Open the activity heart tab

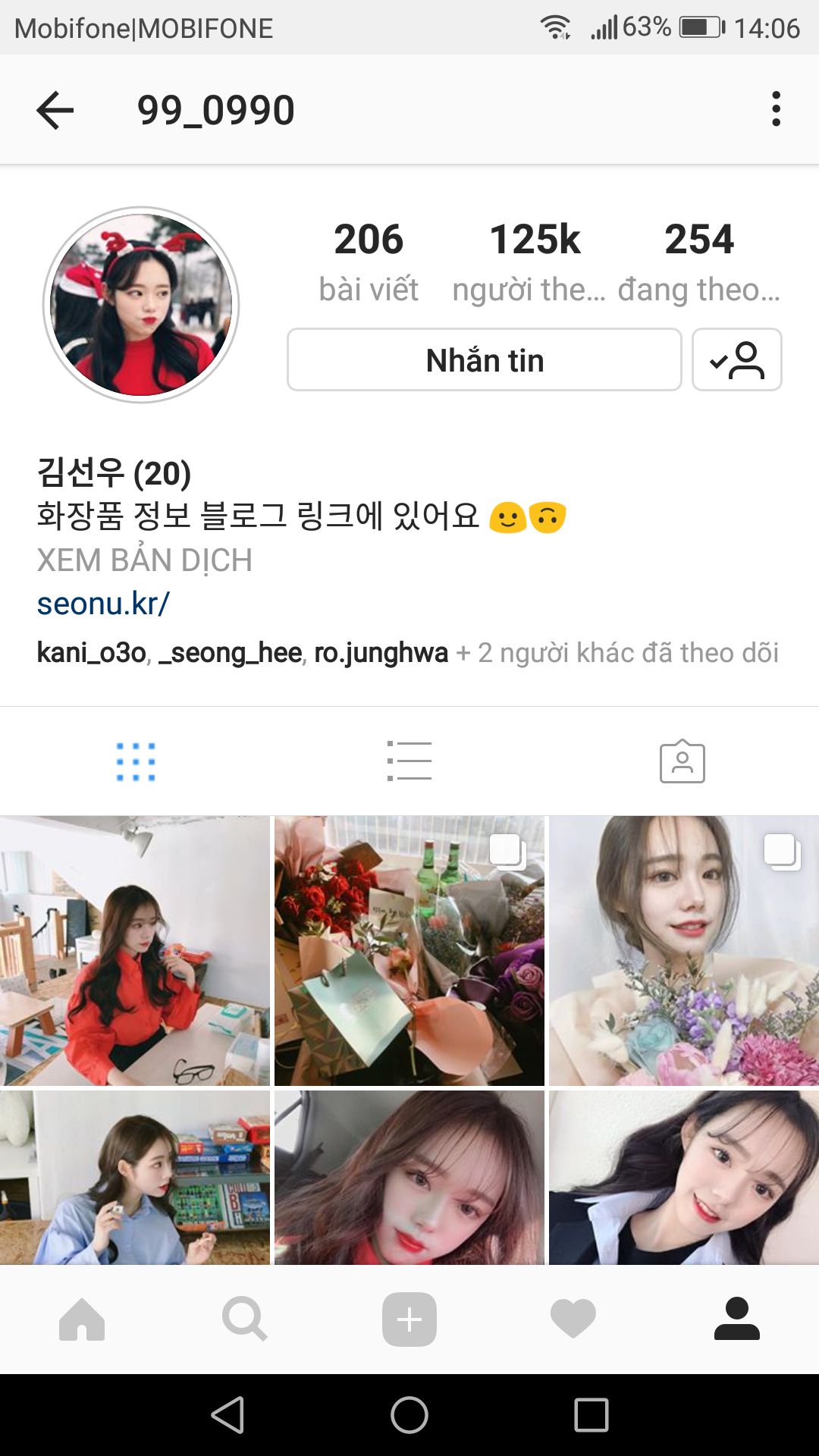pos(573,1319)
